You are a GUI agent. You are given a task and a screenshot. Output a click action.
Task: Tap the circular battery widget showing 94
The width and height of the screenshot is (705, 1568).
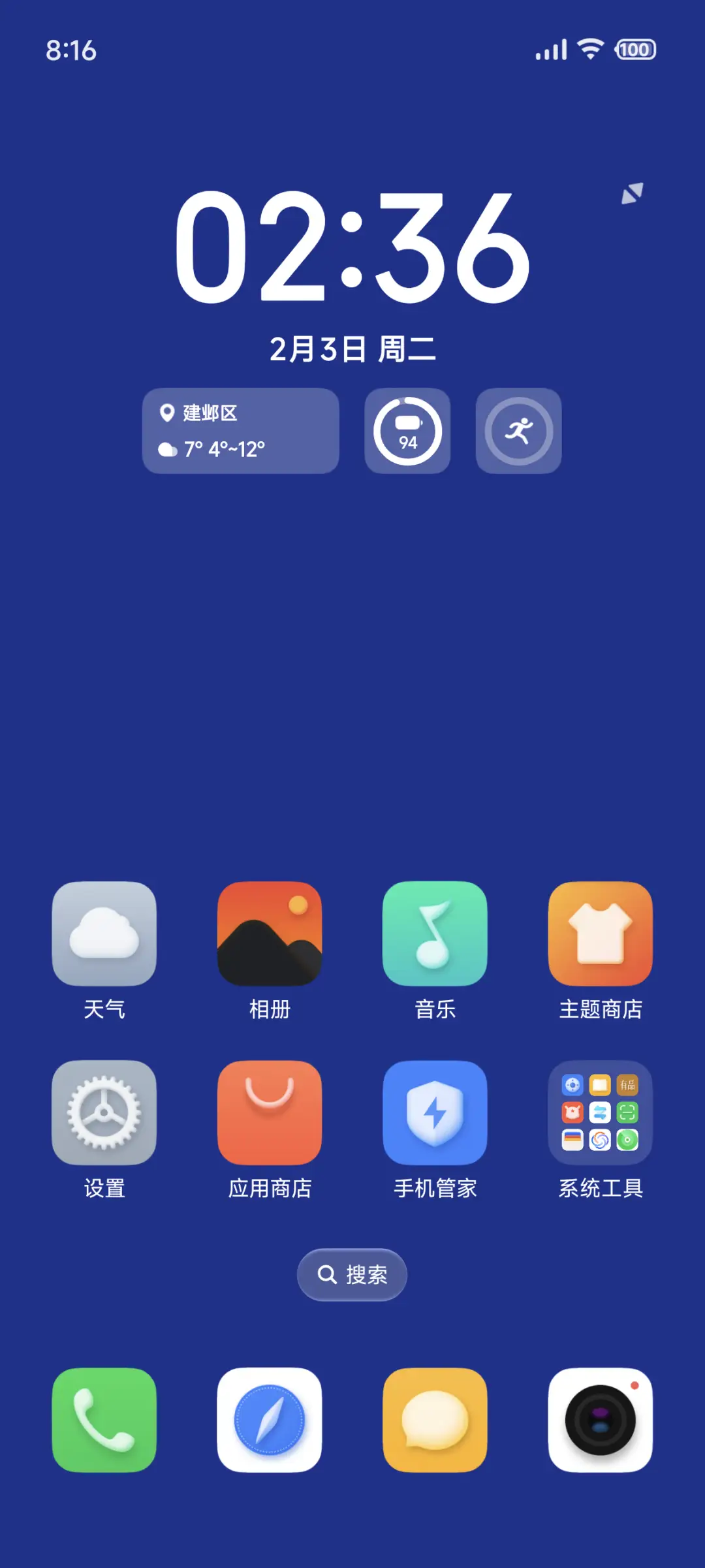click(407, 431)
